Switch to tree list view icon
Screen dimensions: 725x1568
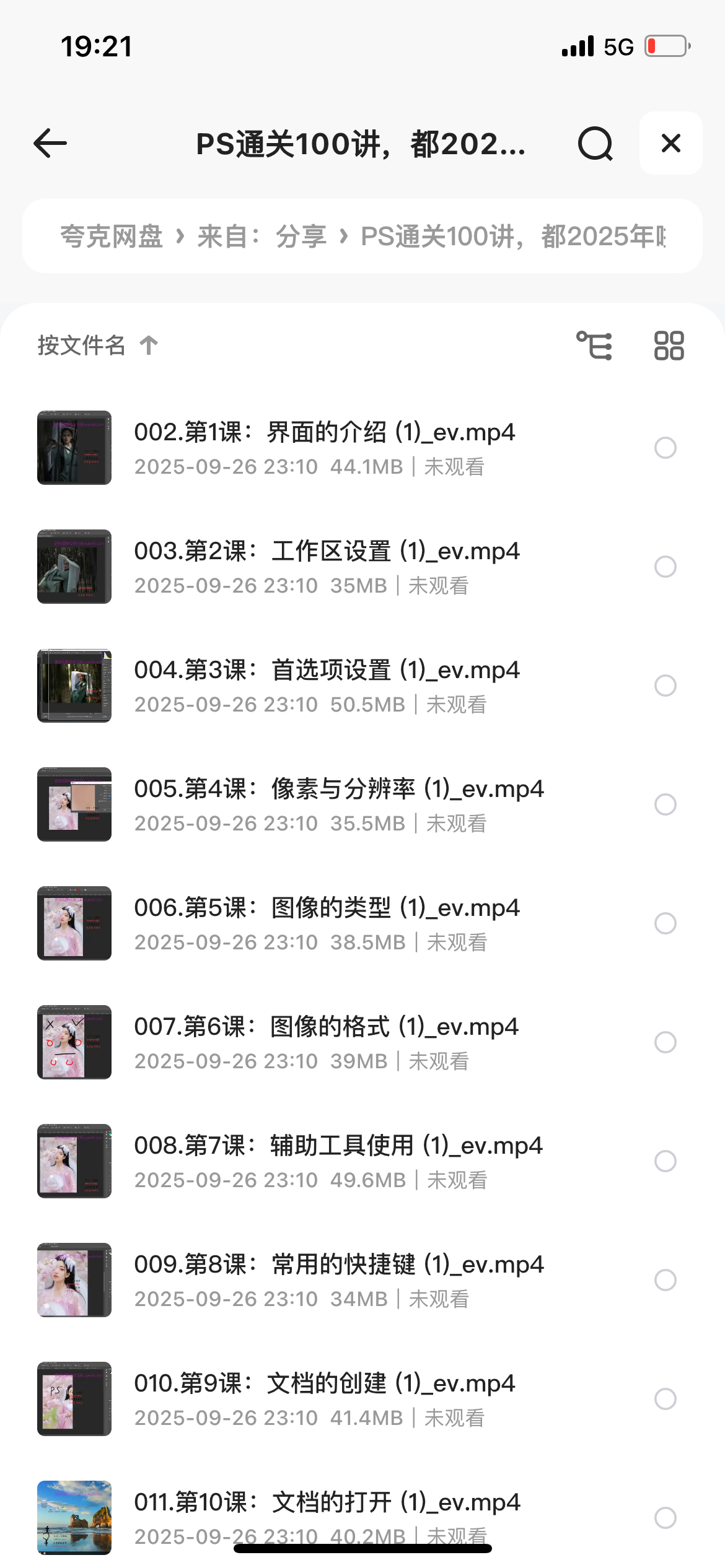(x=594, y=346)
